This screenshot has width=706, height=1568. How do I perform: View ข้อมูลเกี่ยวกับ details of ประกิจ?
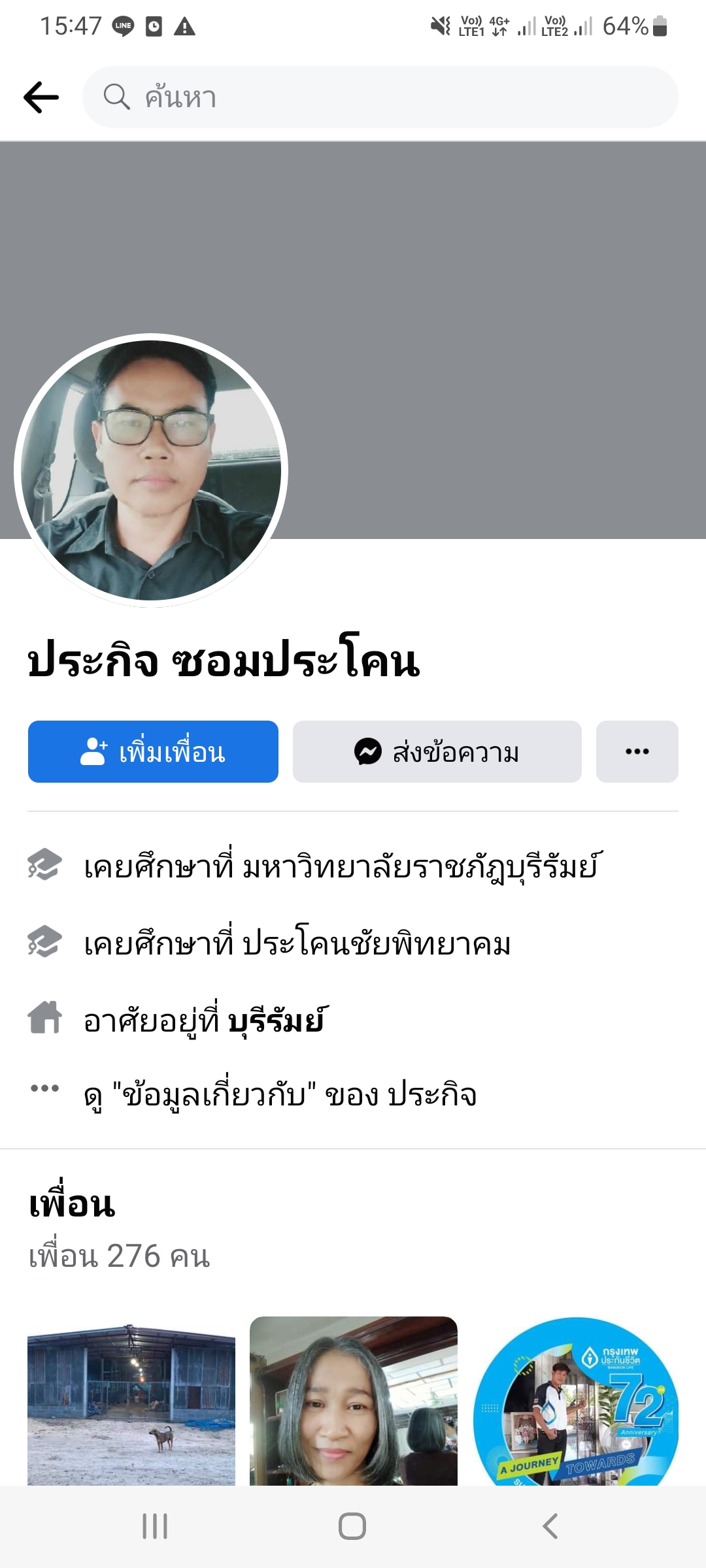(x=280, y=1095)
